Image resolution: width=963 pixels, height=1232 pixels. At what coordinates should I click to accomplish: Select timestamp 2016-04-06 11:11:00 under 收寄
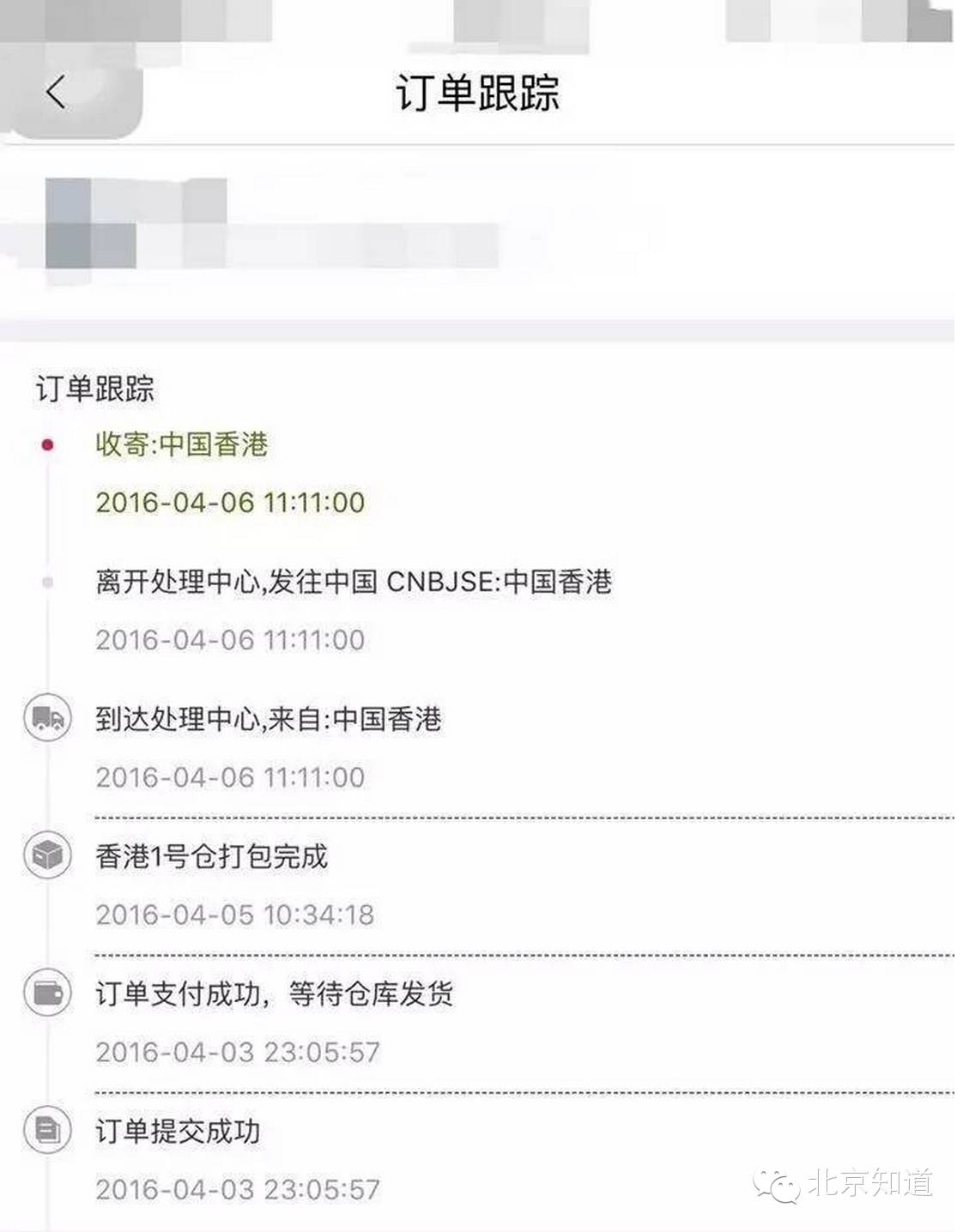pyautogui.click(x=232, y=504)
